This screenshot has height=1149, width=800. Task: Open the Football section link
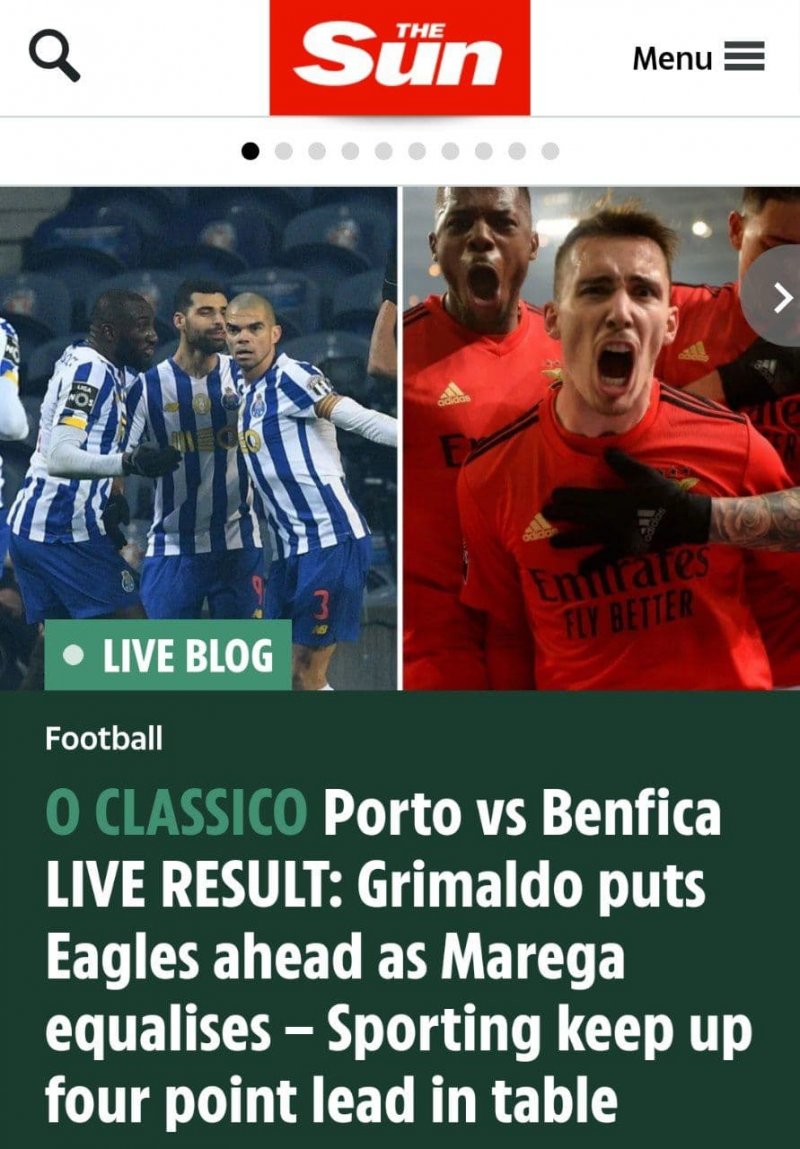[103, 739]
